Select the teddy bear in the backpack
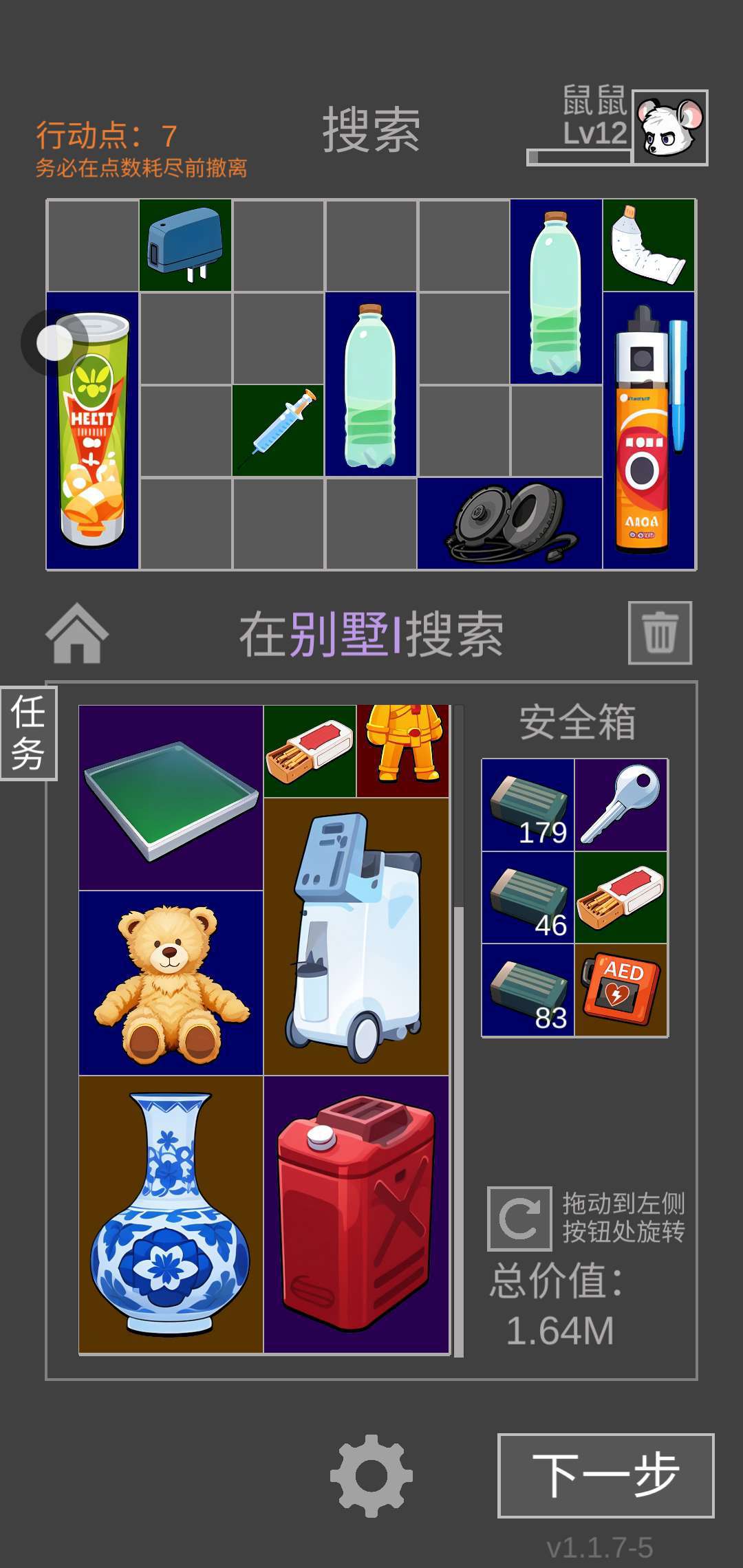Viewport: 743px width, 1568px height. coord(171,983)
